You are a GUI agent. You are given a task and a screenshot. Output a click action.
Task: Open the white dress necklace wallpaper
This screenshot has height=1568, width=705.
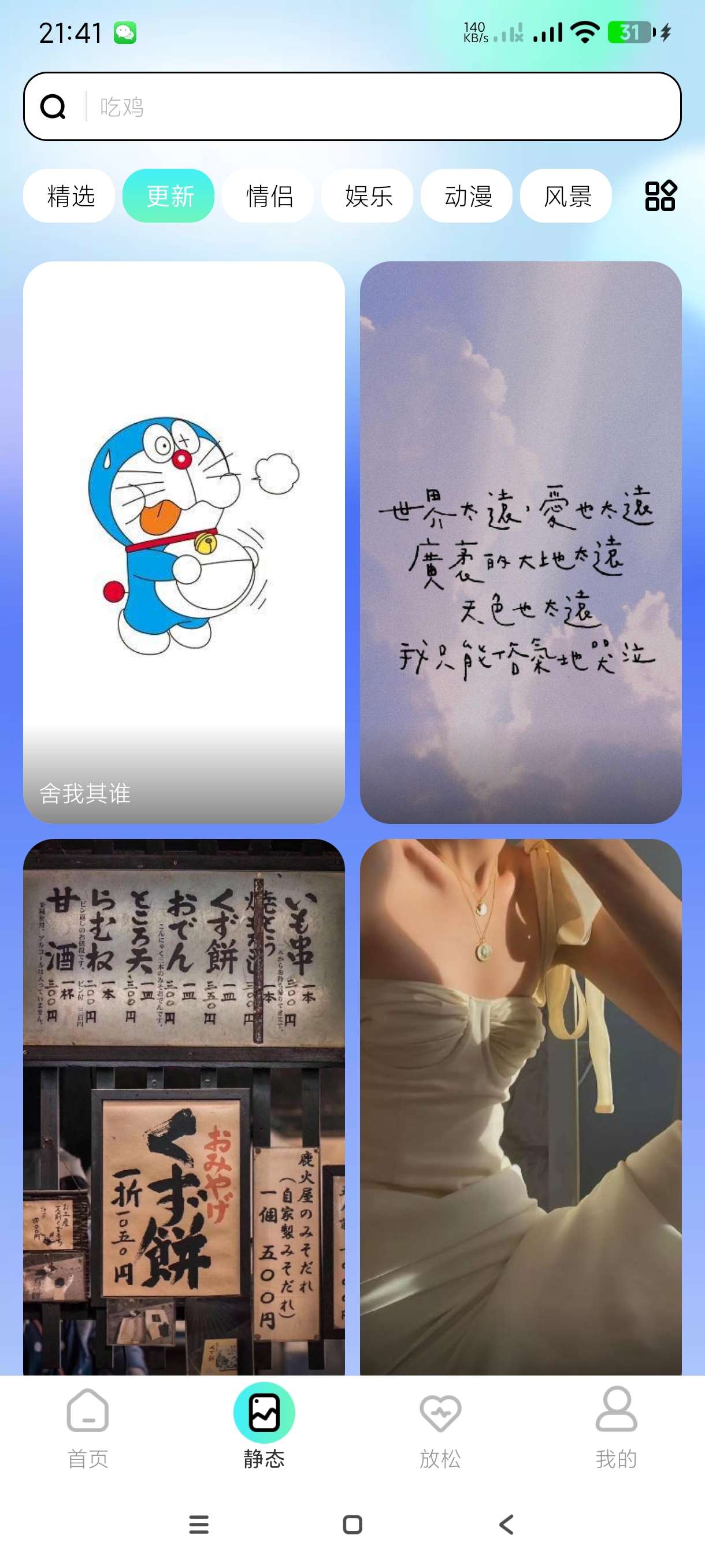[x=521, y=1105]
